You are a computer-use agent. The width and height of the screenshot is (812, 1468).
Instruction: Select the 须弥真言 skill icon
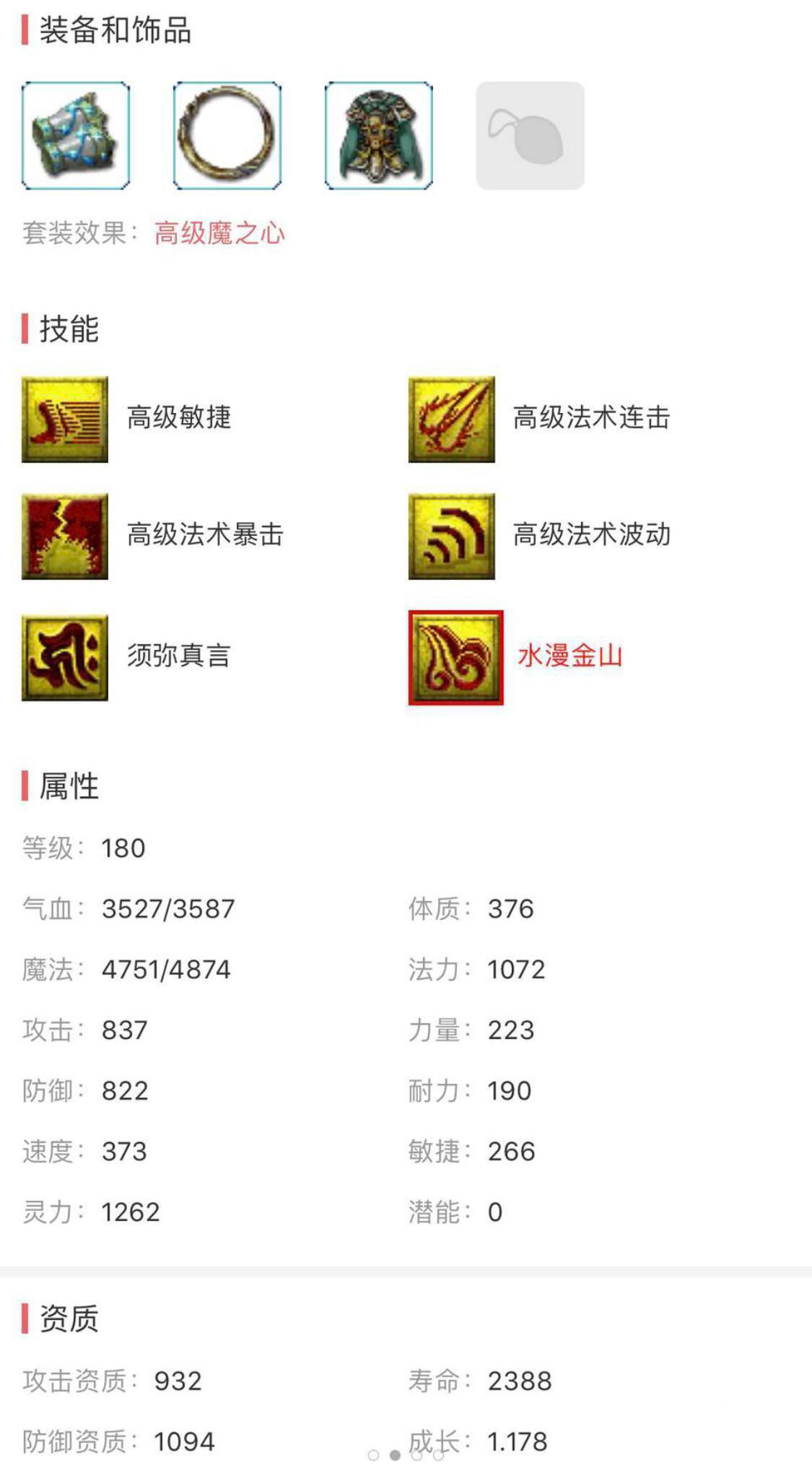click(65, 657)
